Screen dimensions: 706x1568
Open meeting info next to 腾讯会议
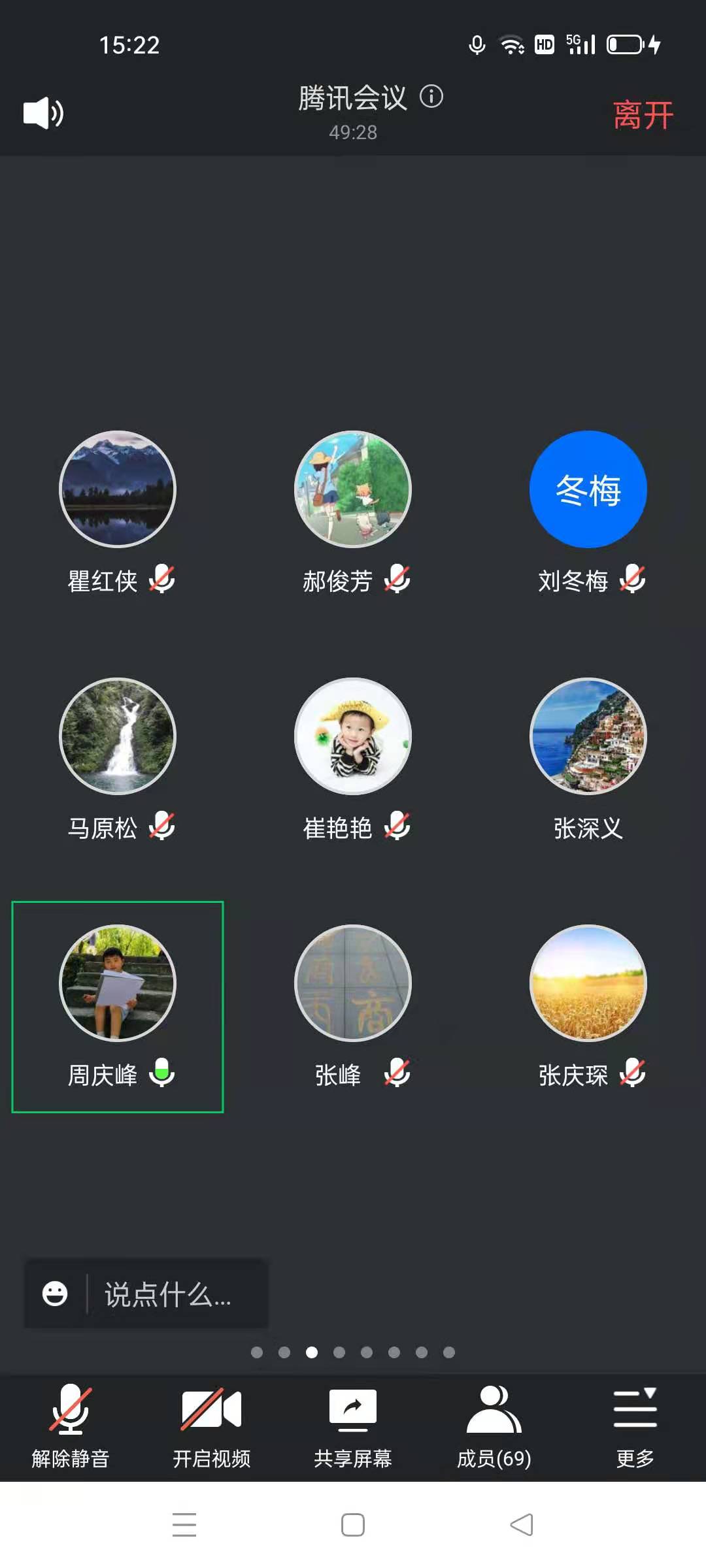431,97
